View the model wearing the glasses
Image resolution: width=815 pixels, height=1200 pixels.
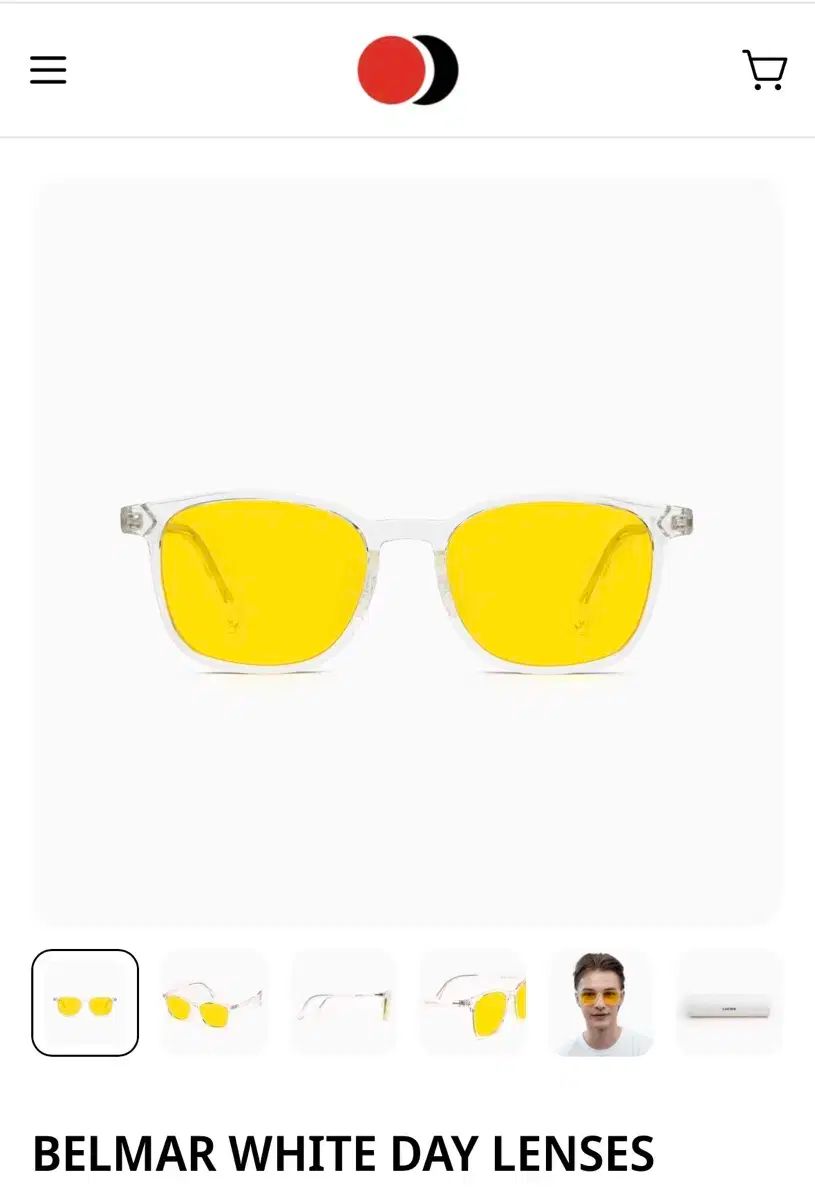tap(601, 1002)
